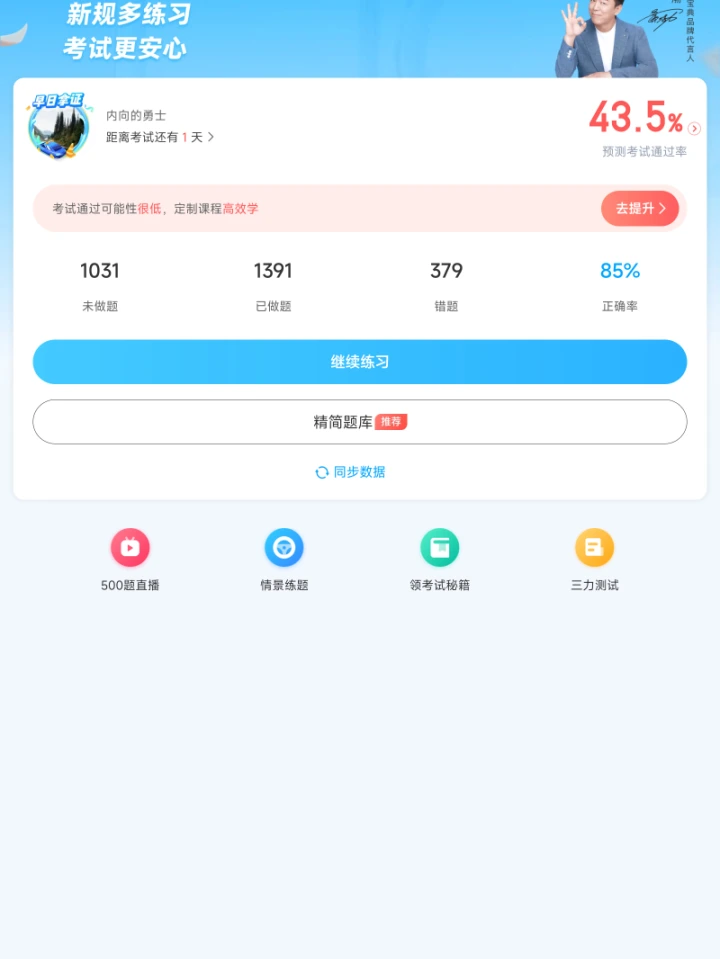Tap the 继续练习 button
The height and width of the screenshot is (959, 720).
[x=360, y=362]
